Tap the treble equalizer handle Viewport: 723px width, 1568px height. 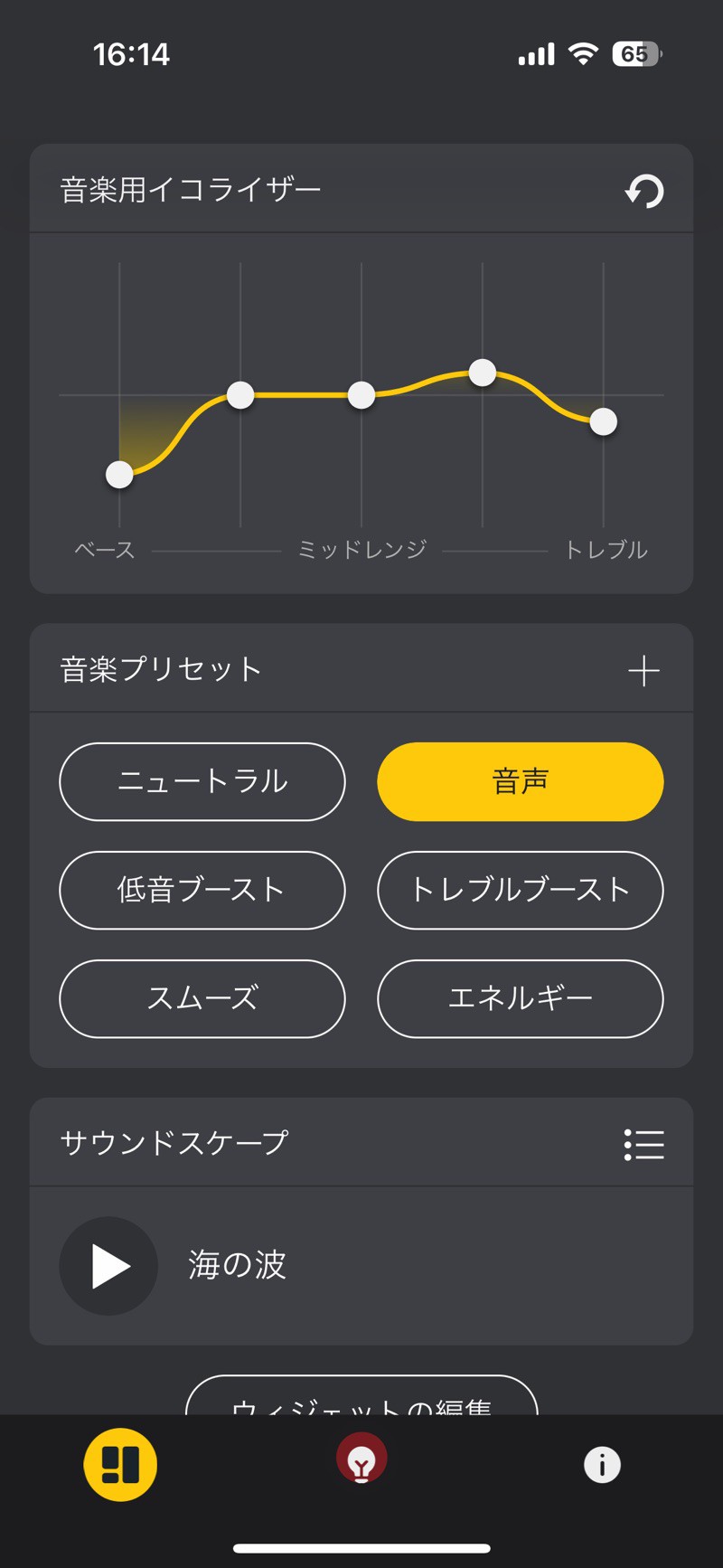click(603, 421)
